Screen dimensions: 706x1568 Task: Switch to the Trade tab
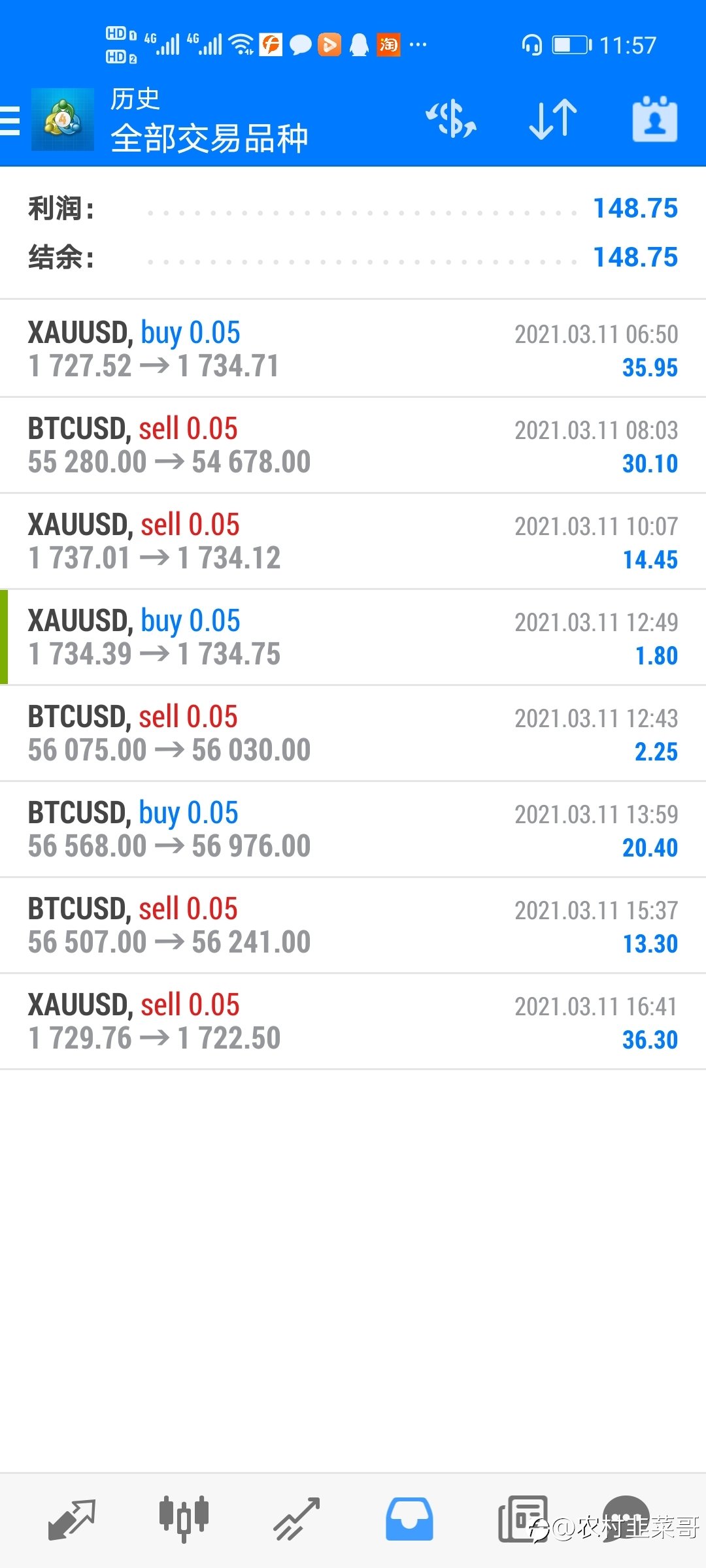click(x=296, y=1520)
